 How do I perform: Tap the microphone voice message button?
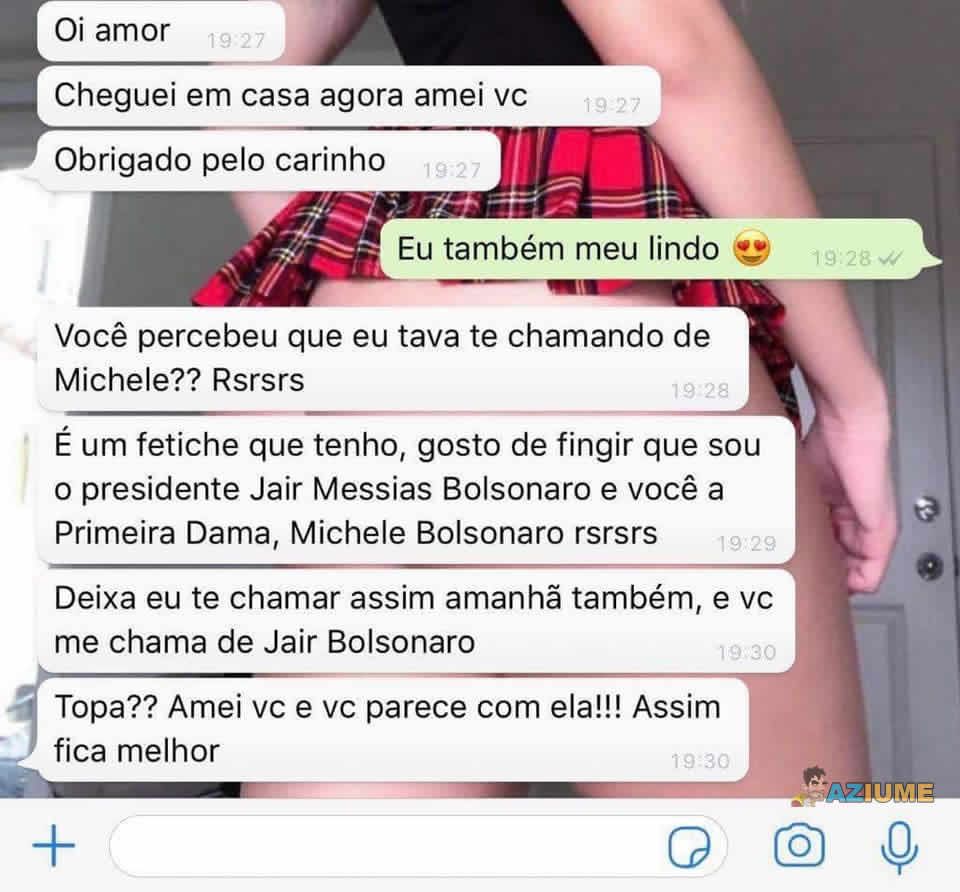[899, 848]
